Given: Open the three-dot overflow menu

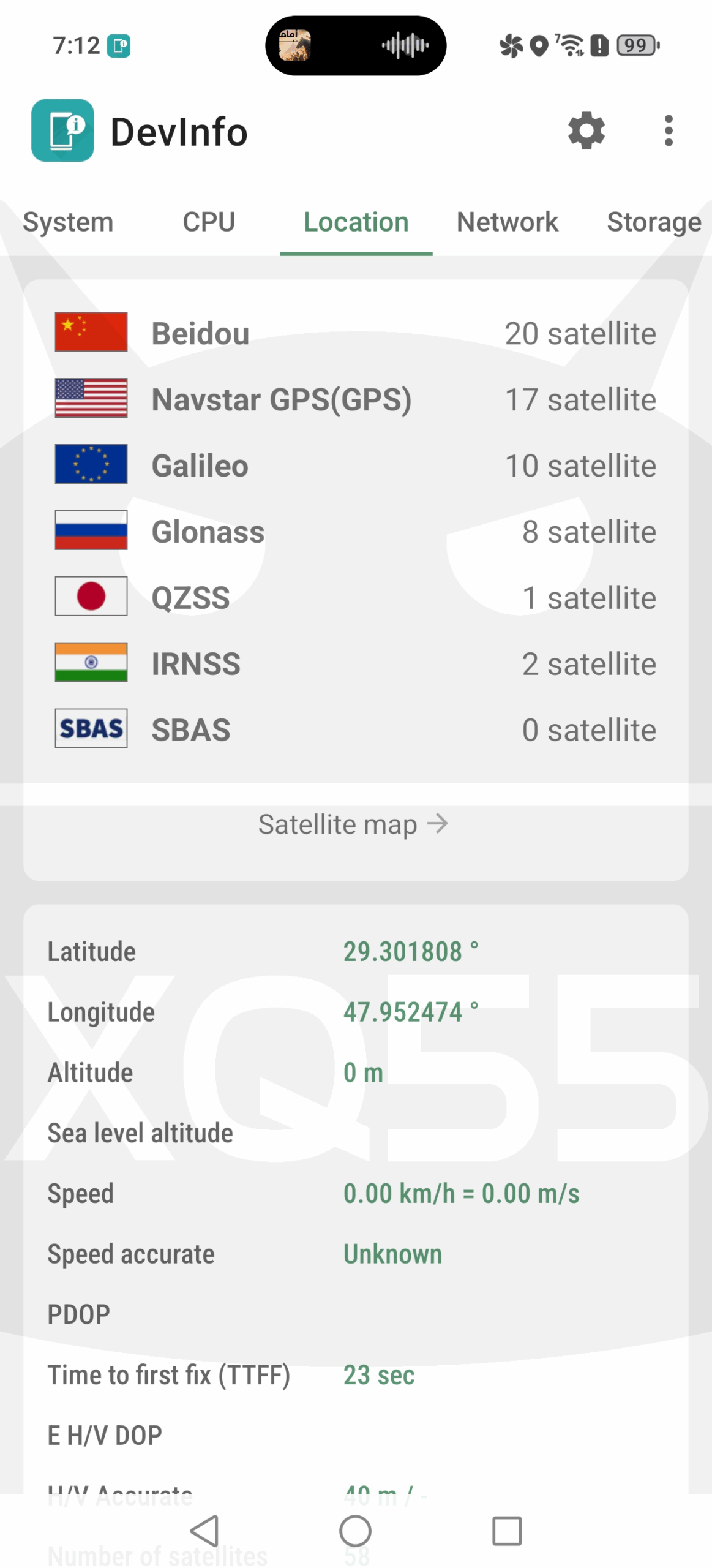Looking at the screenshot, I should click(x=668, y=130).
